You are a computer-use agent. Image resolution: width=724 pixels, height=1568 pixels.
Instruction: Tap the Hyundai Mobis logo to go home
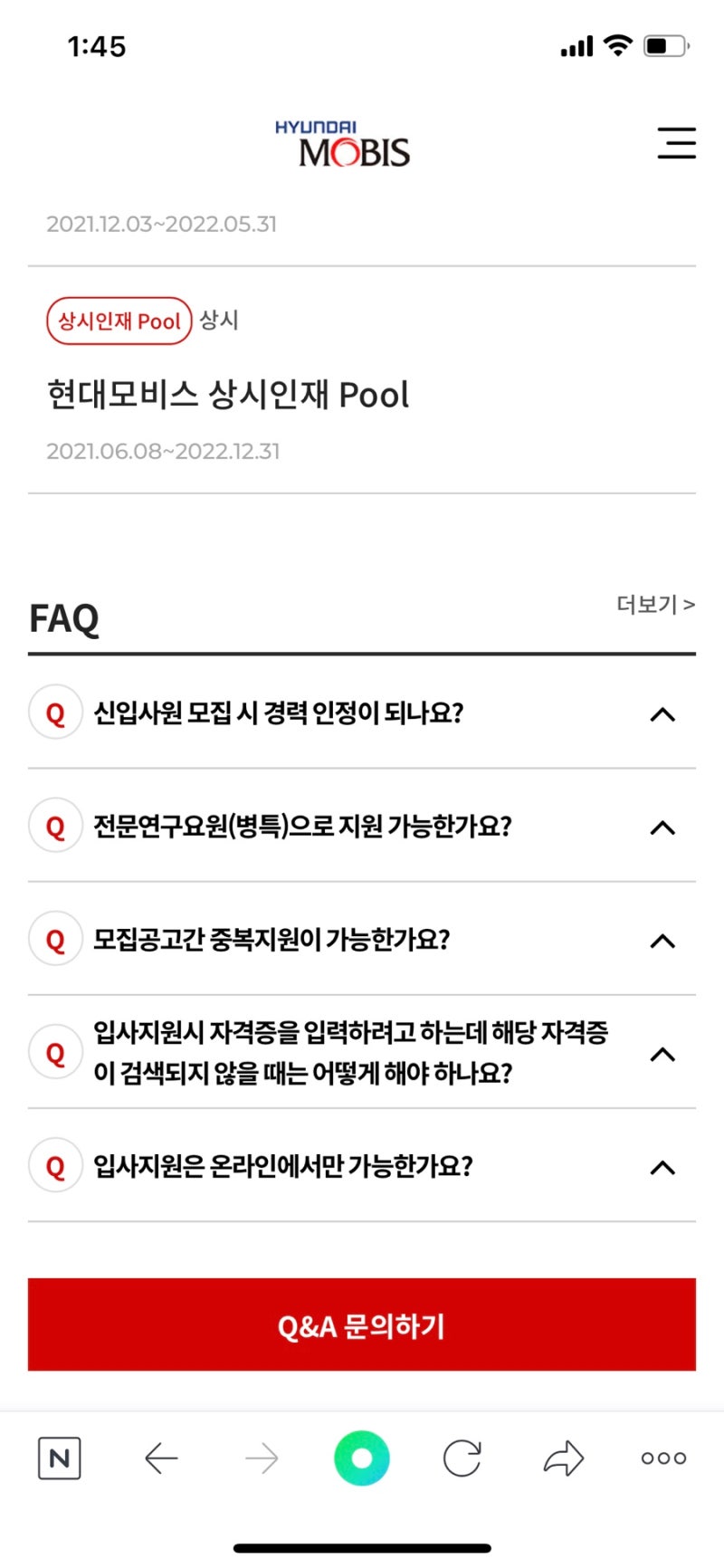point(342,145)
